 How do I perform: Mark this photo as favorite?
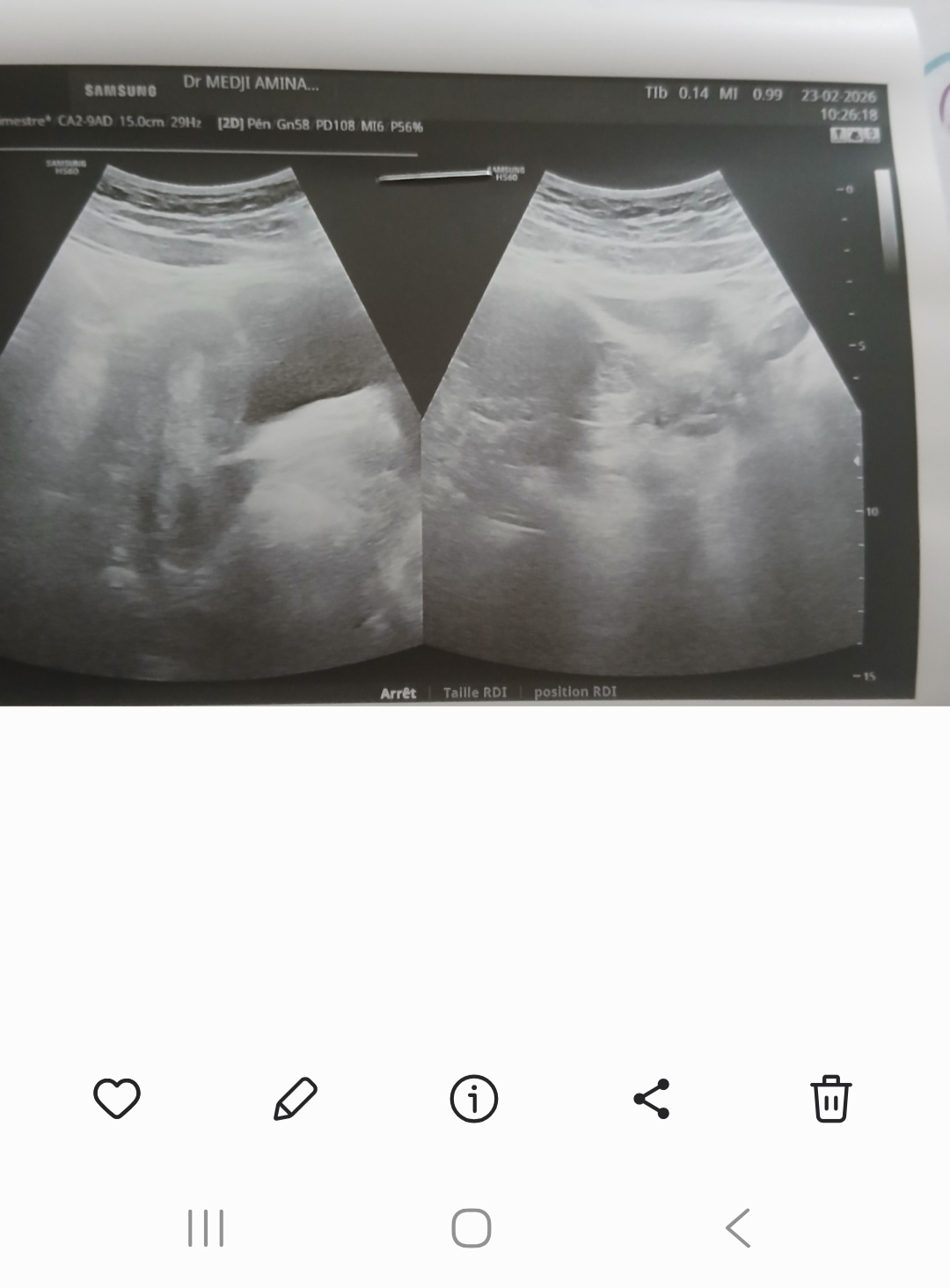coord(117,1098)
